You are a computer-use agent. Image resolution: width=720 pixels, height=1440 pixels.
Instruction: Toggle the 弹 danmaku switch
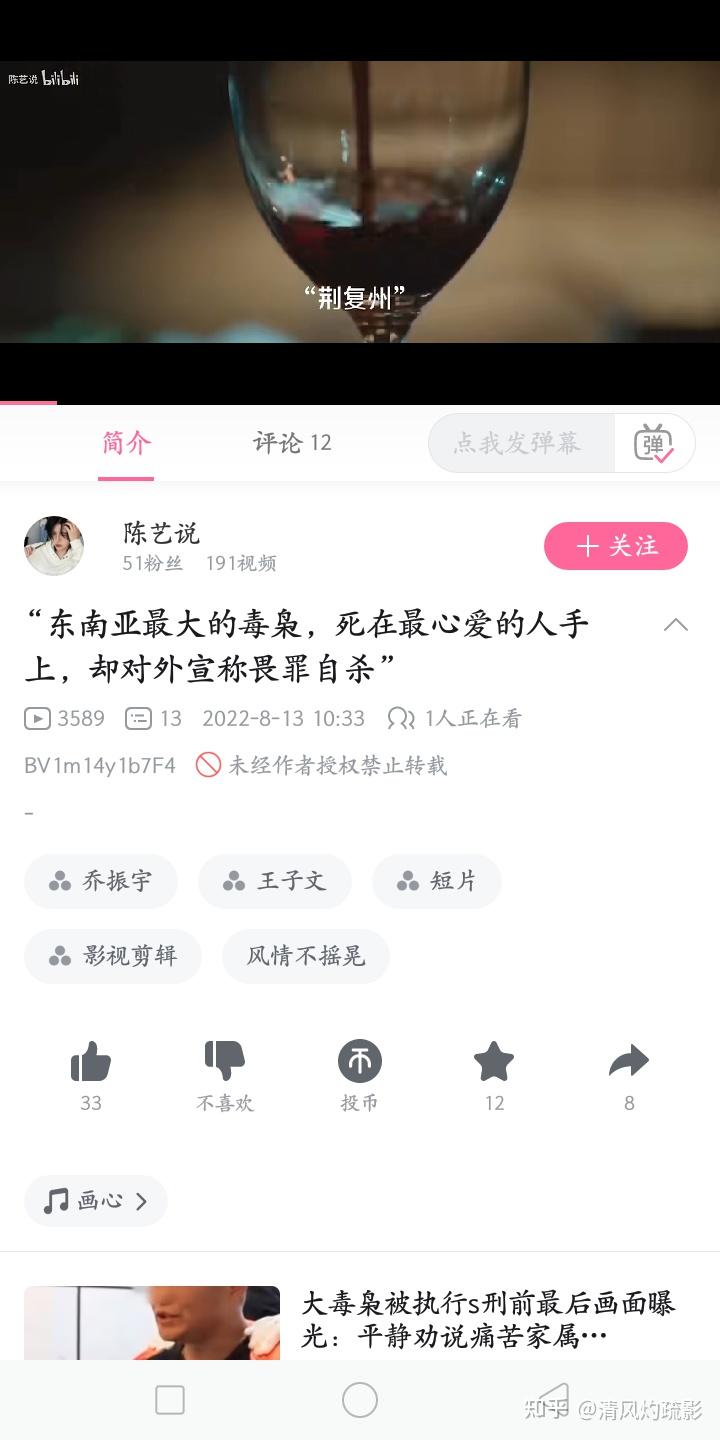coord(654,443)
